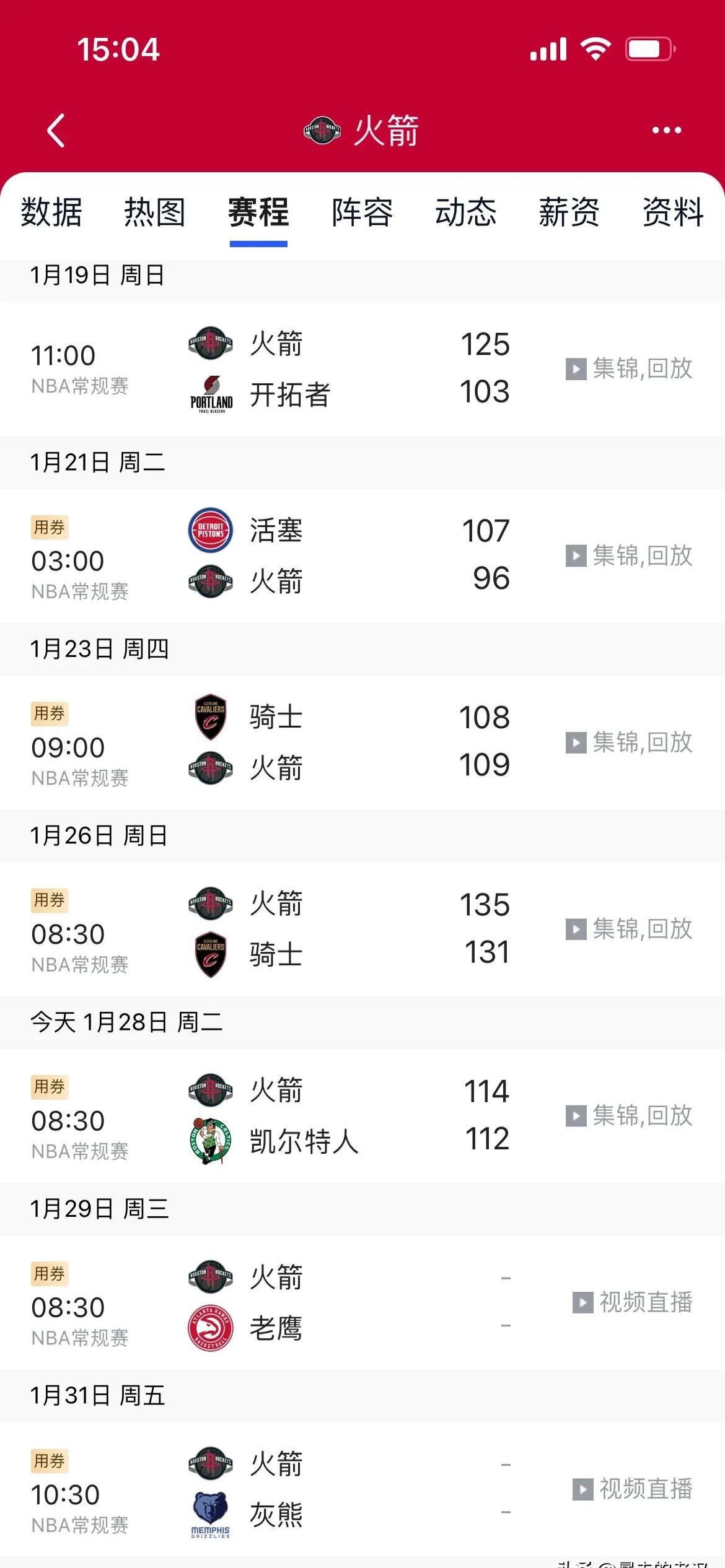The height and width of the screenshot is (1568, 725).
Task: Switch to the 热图 tab
Action: (156, 213)
